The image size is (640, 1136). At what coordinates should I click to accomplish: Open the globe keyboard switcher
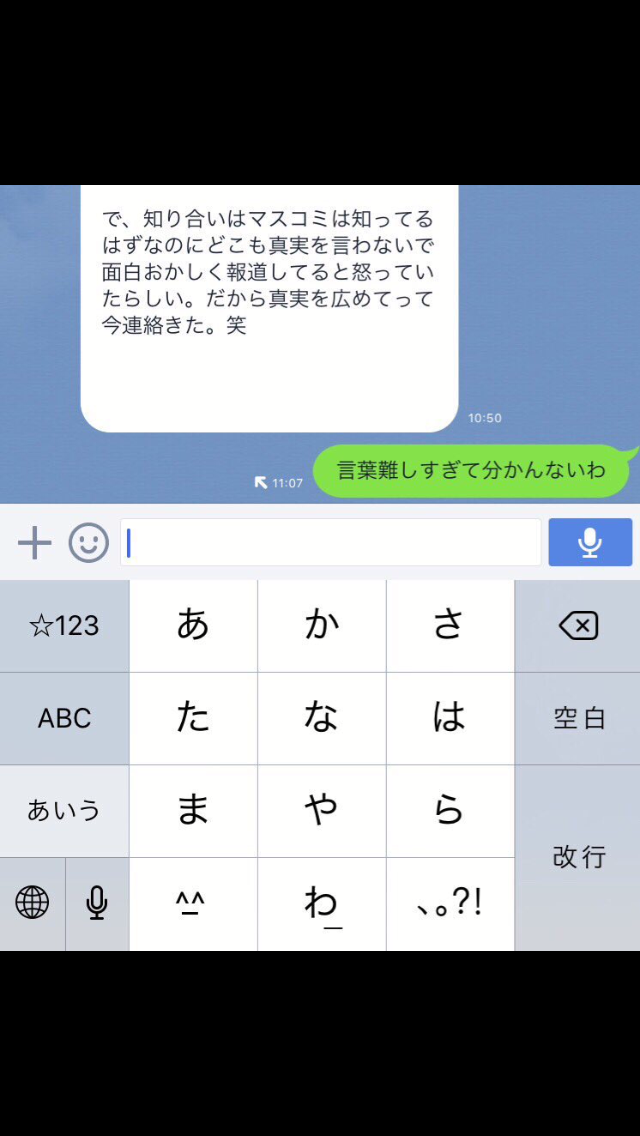pyautogui.click(x=32, y=904)
